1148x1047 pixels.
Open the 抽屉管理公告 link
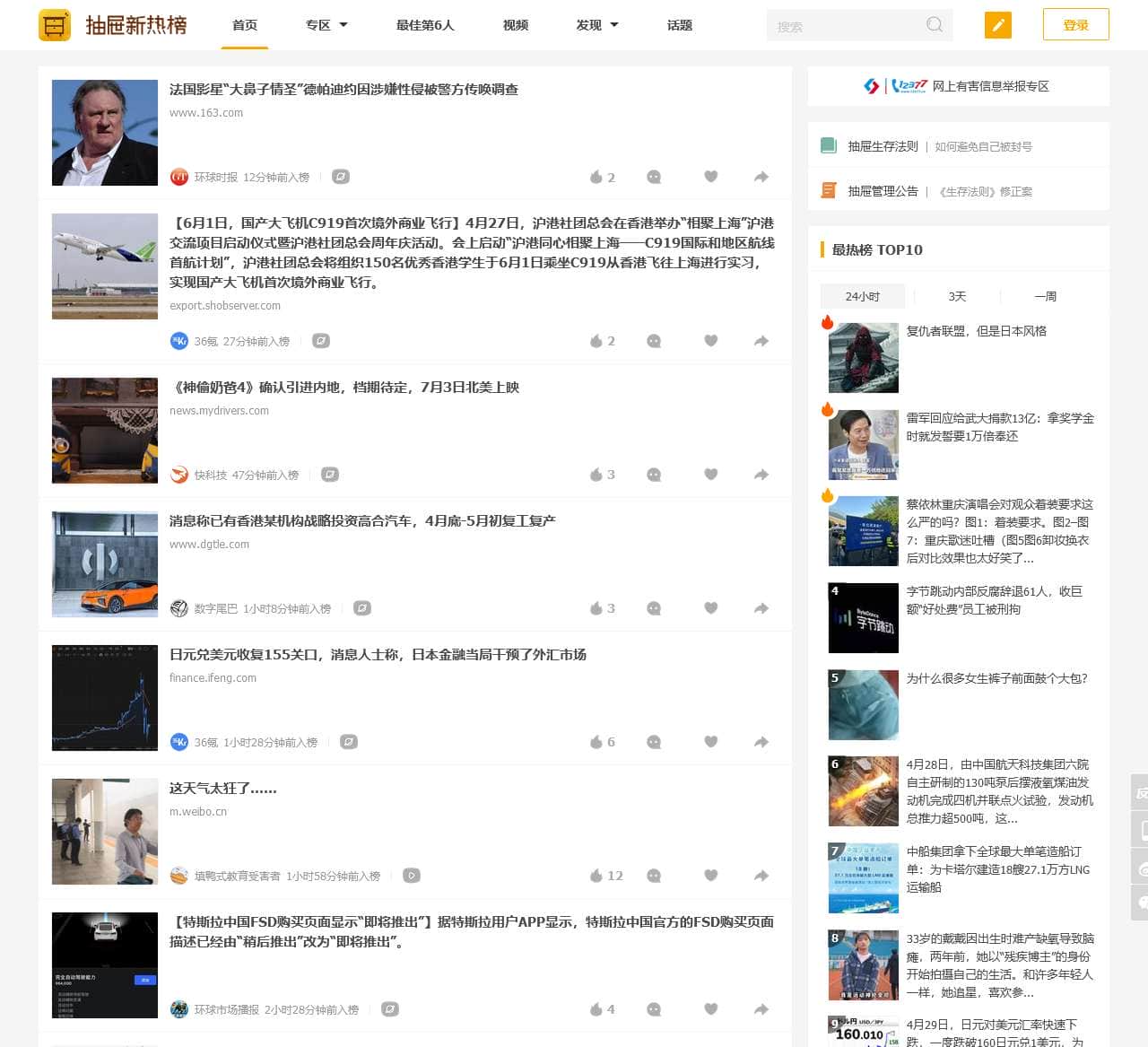883,191
